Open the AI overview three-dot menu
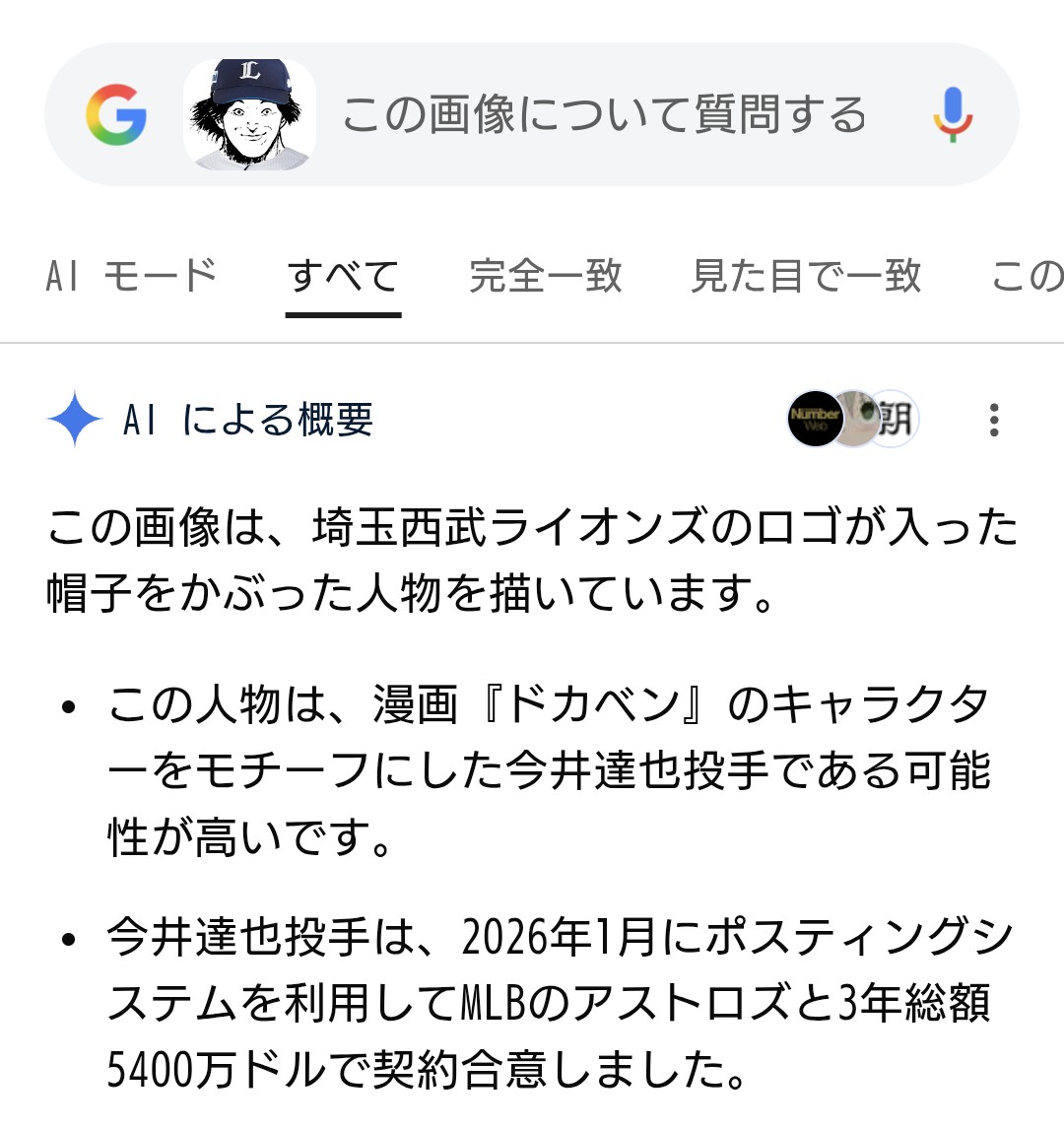The height and width of the screenshot is (1128, 1064). click(x=994, y=420)
